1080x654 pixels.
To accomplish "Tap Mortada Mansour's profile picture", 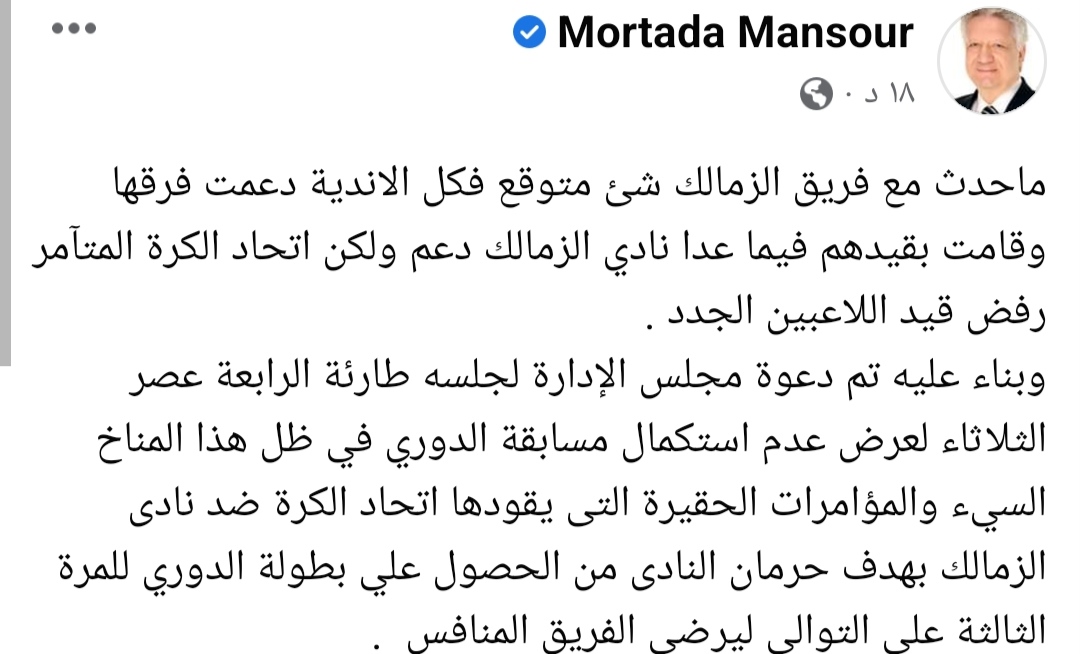I will click(992, 66).
